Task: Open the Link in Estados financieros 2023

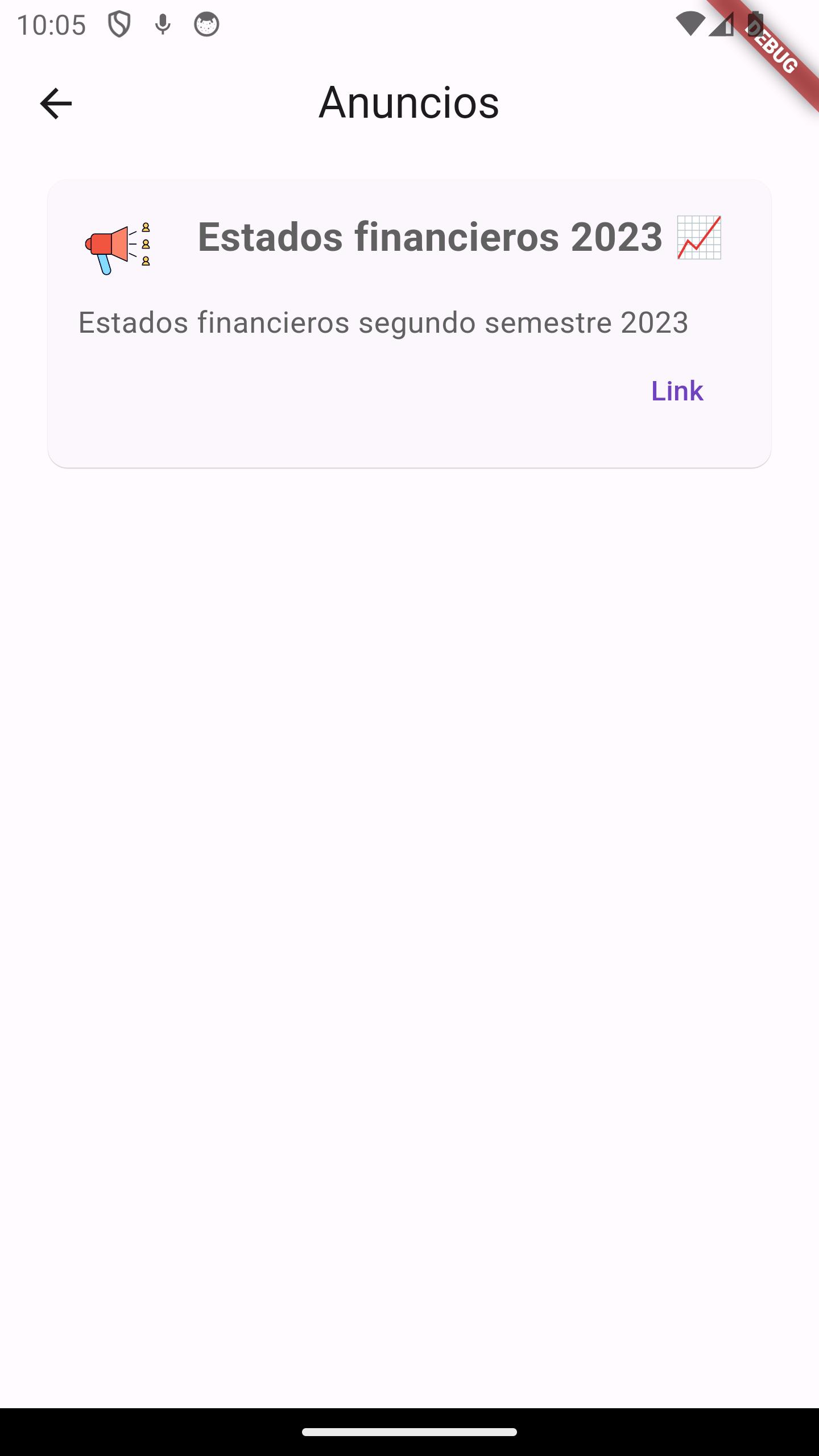Action: [x=677, y=391]
